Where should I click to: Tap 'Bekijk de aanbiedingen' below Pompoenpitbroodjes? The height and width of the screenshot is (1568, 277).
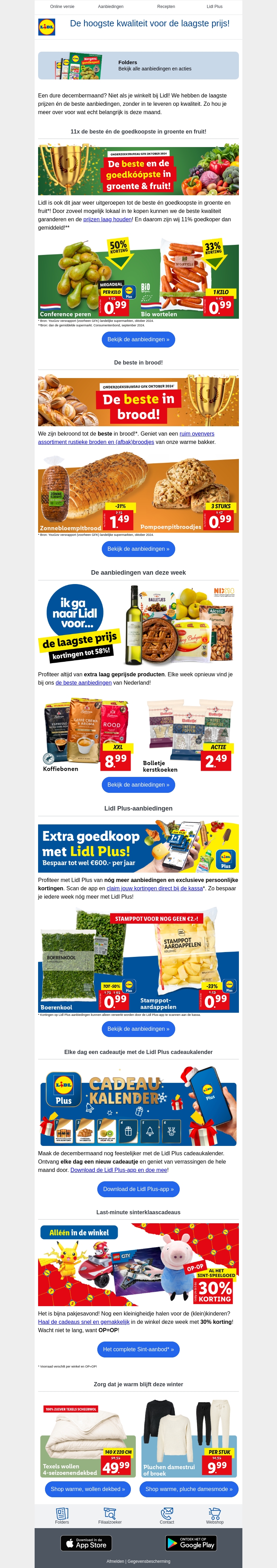pyautogui.click(x=138, y=549)
